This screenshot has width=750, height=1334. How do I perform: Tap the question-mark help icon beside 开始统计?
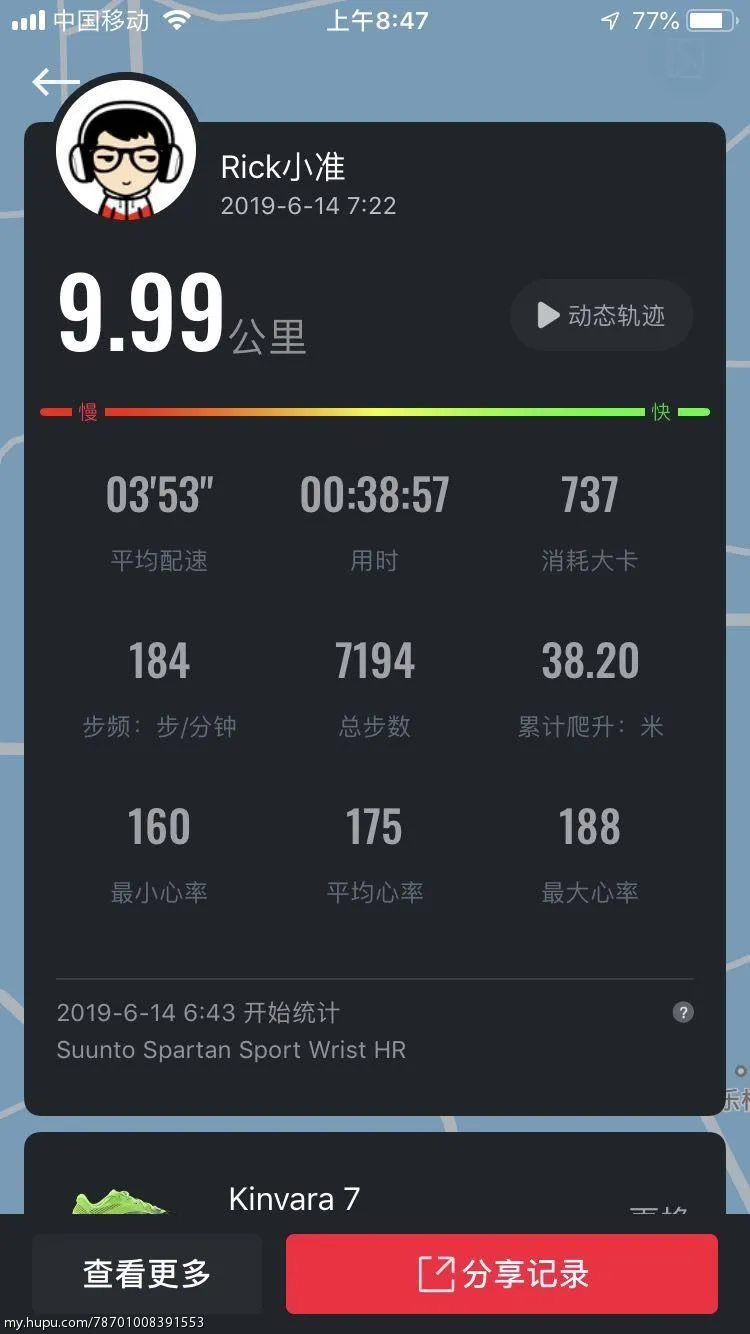point(682,1013)
